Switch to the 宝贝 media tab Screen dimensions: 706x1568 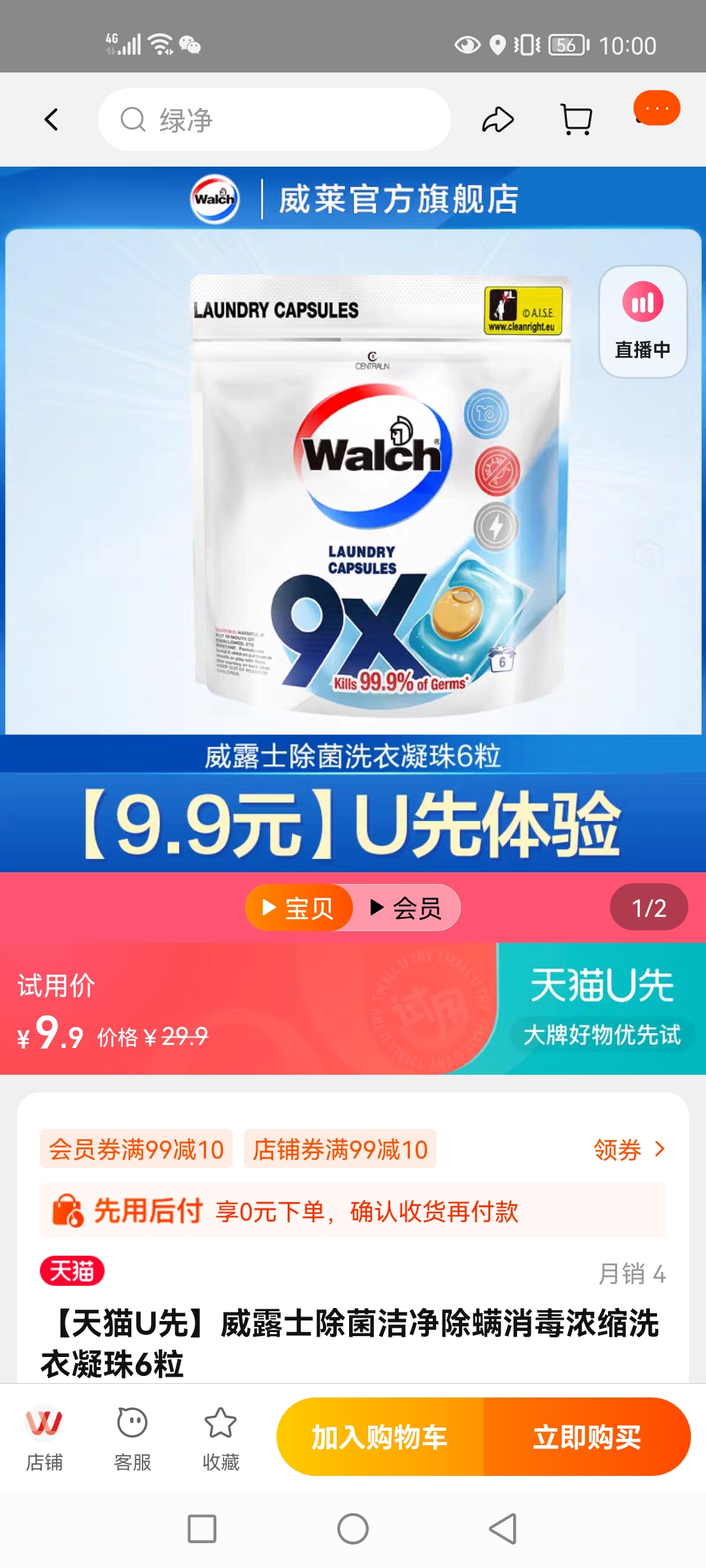click(299, 907)
